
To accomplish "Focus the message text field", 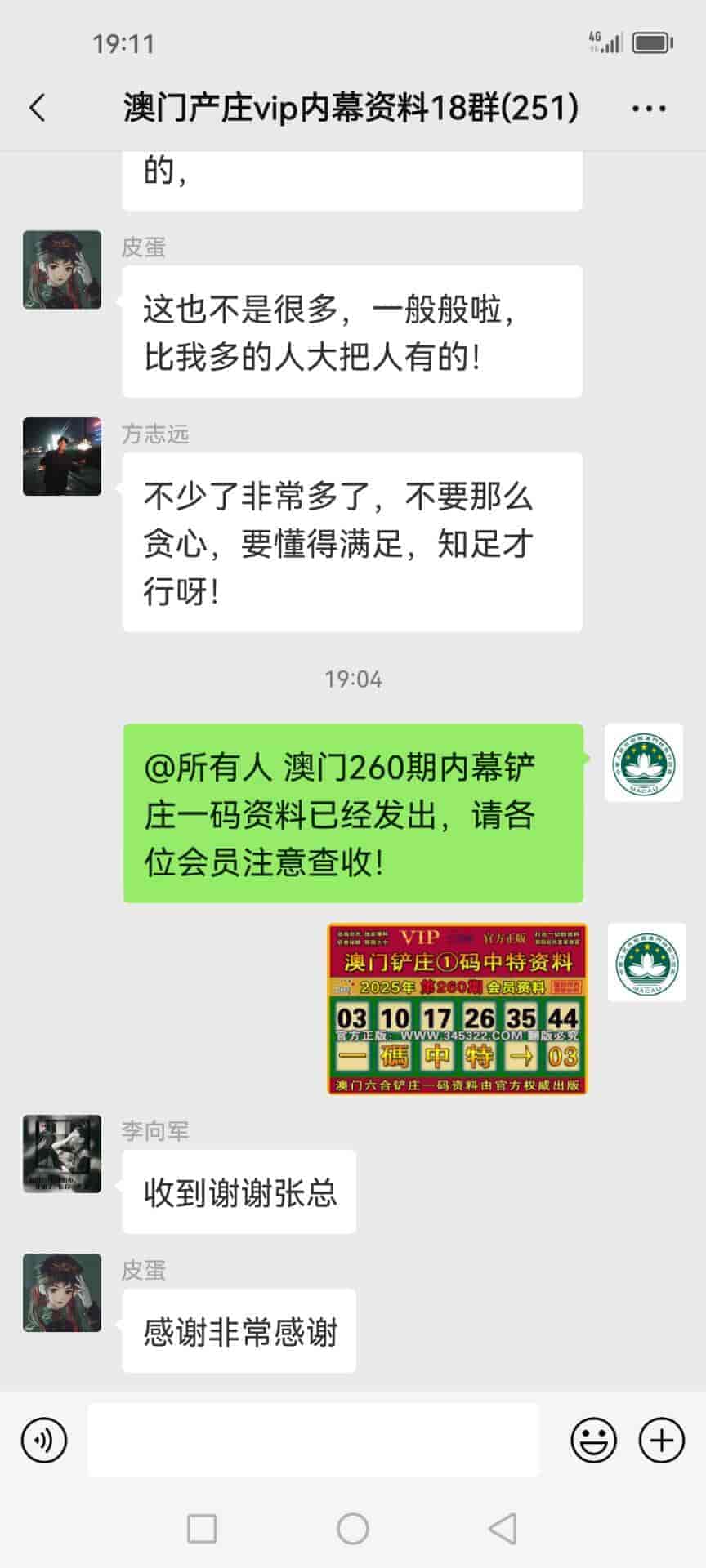I will click(x=313, y=1440).
